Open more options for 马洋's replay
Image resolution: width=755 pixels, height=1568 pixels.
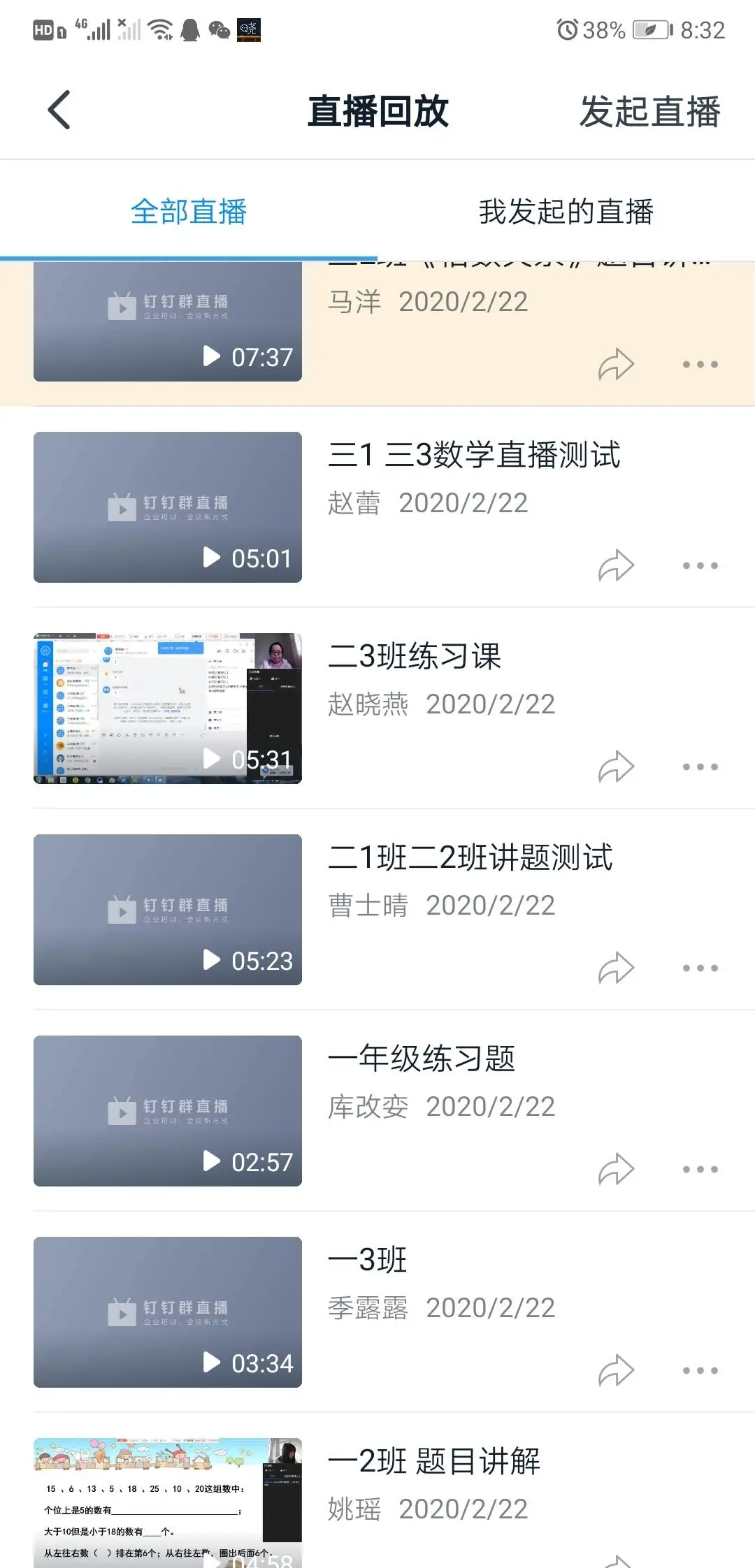(x=700, y=364)
